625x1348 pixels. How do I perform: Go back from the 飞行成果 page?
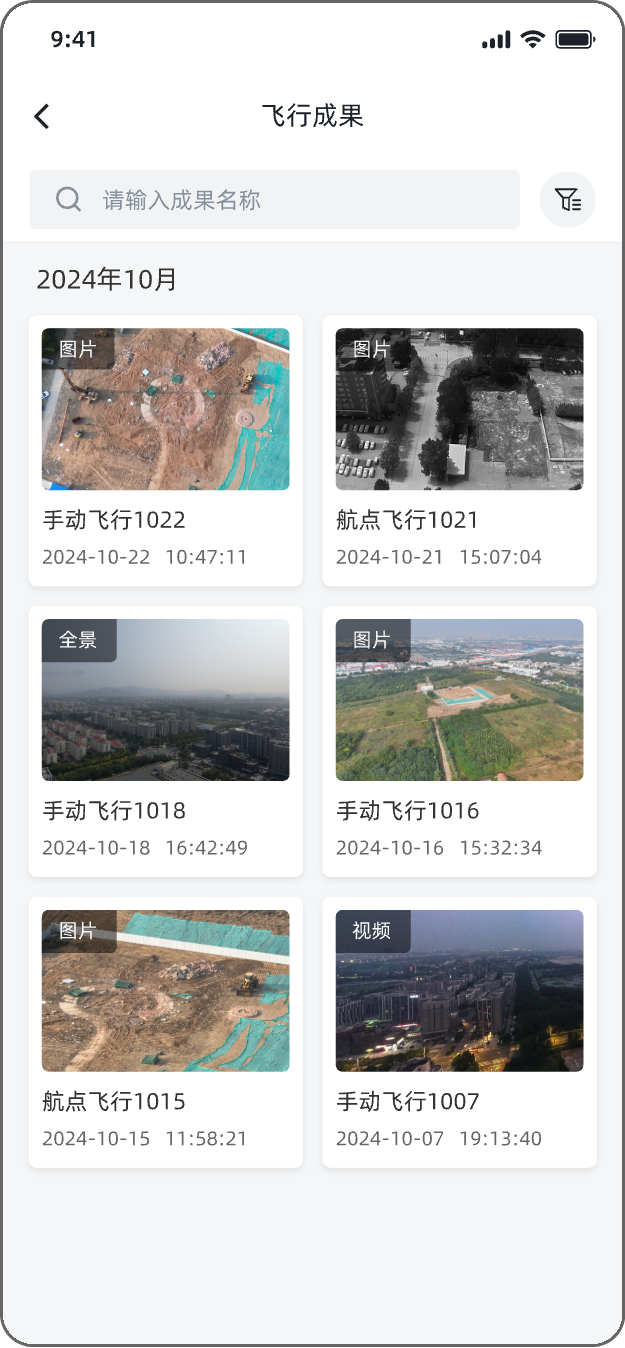coord(41,116)
